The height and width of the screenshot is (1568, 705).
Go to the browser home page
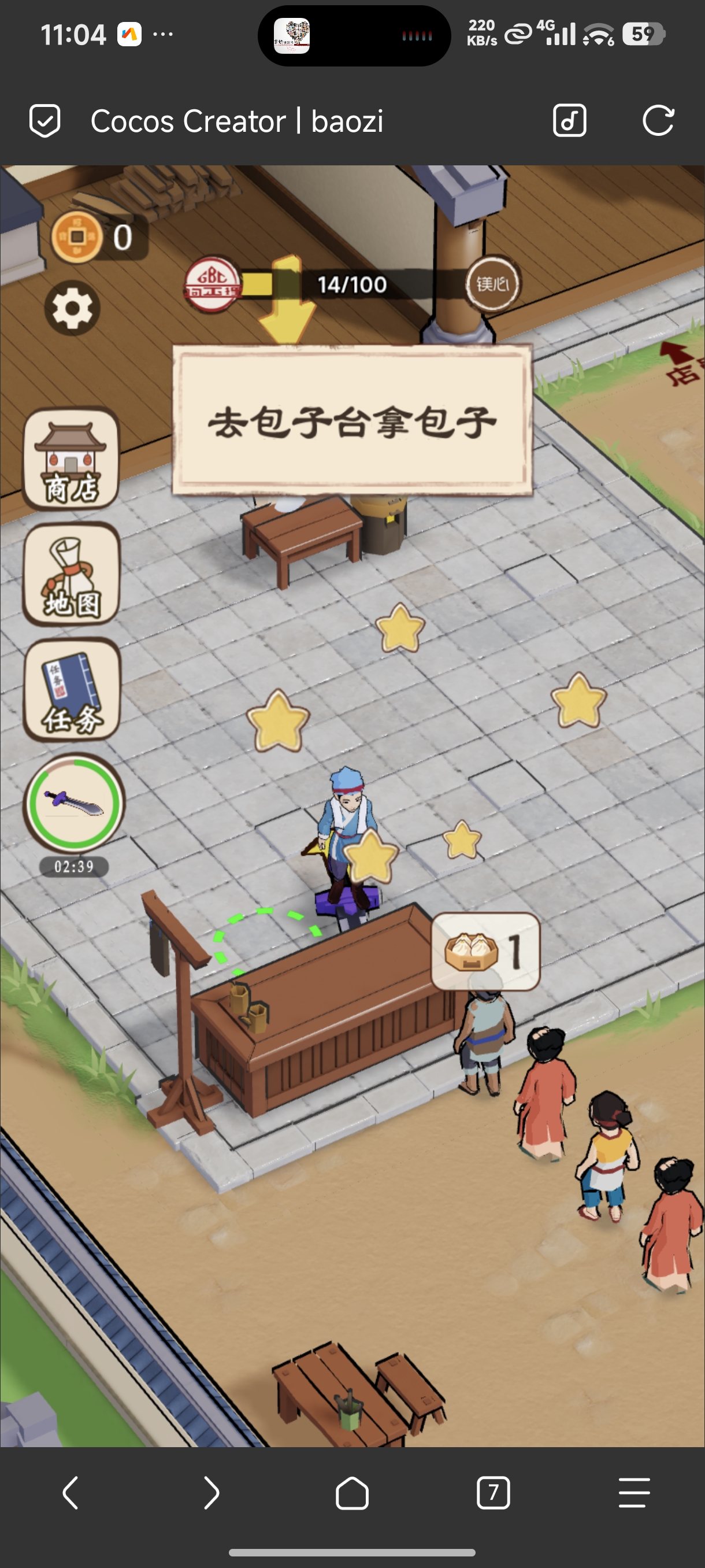[352, 1492]
